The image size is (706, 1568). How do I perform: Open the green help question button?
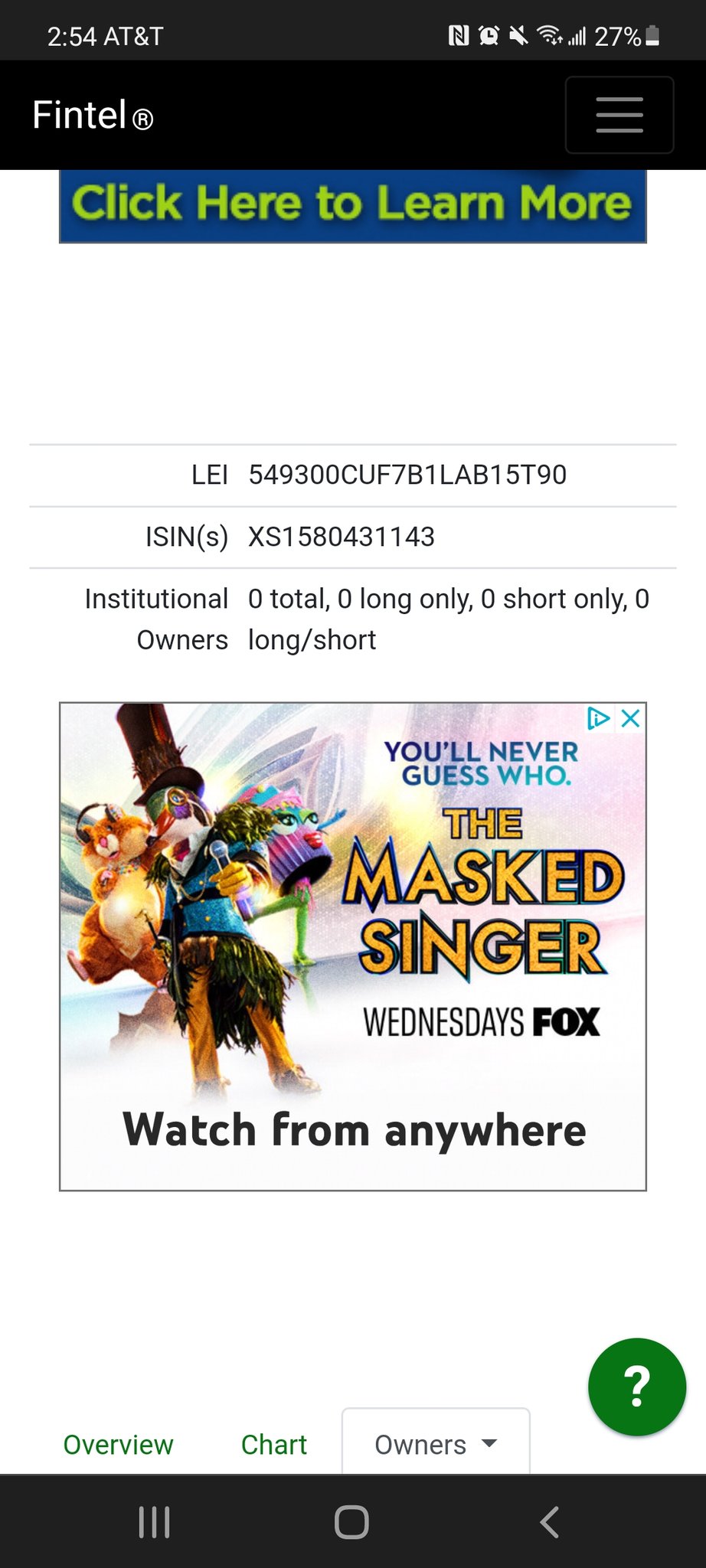tap(636, 1386)
